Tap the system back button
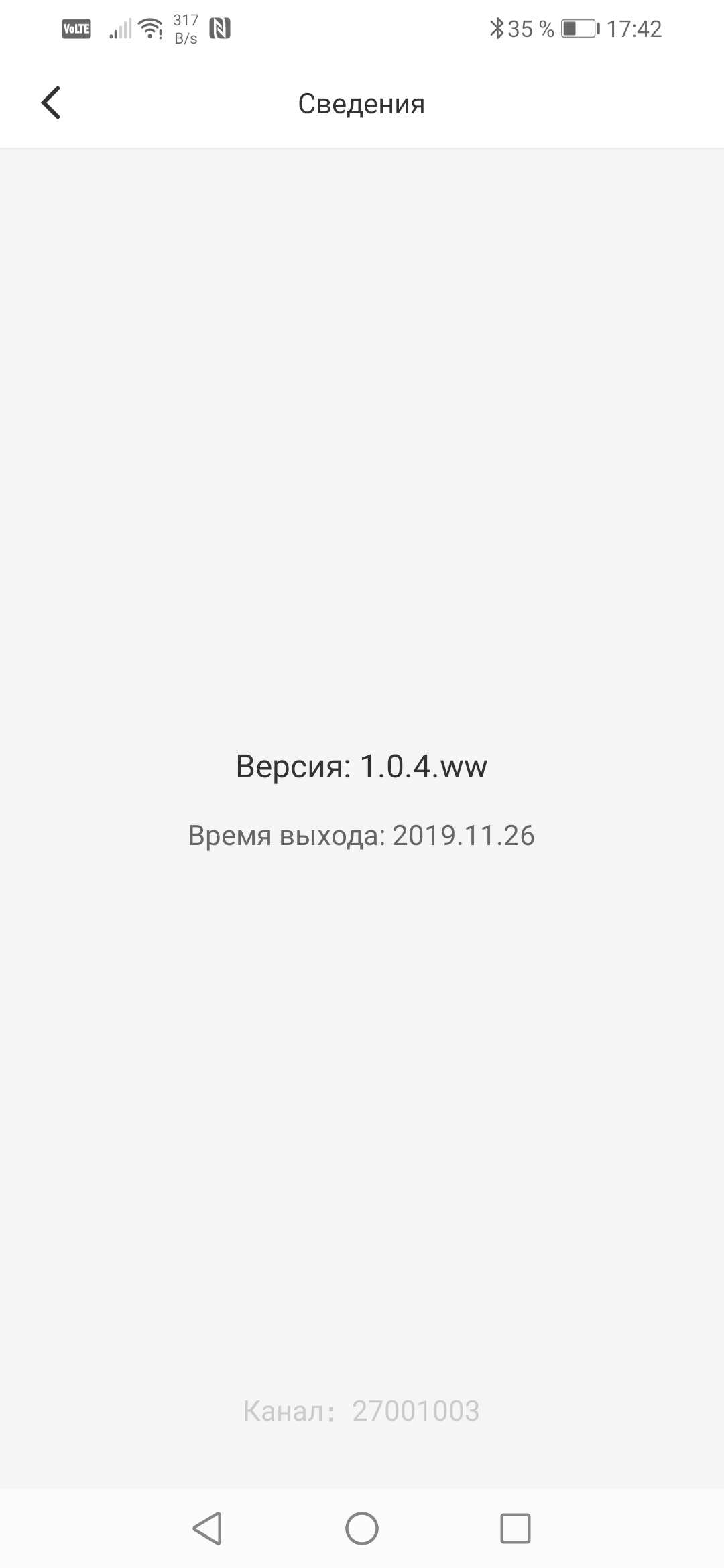Image resolution: width=724 pixels, height=1568 pixels. (207, 1528)
